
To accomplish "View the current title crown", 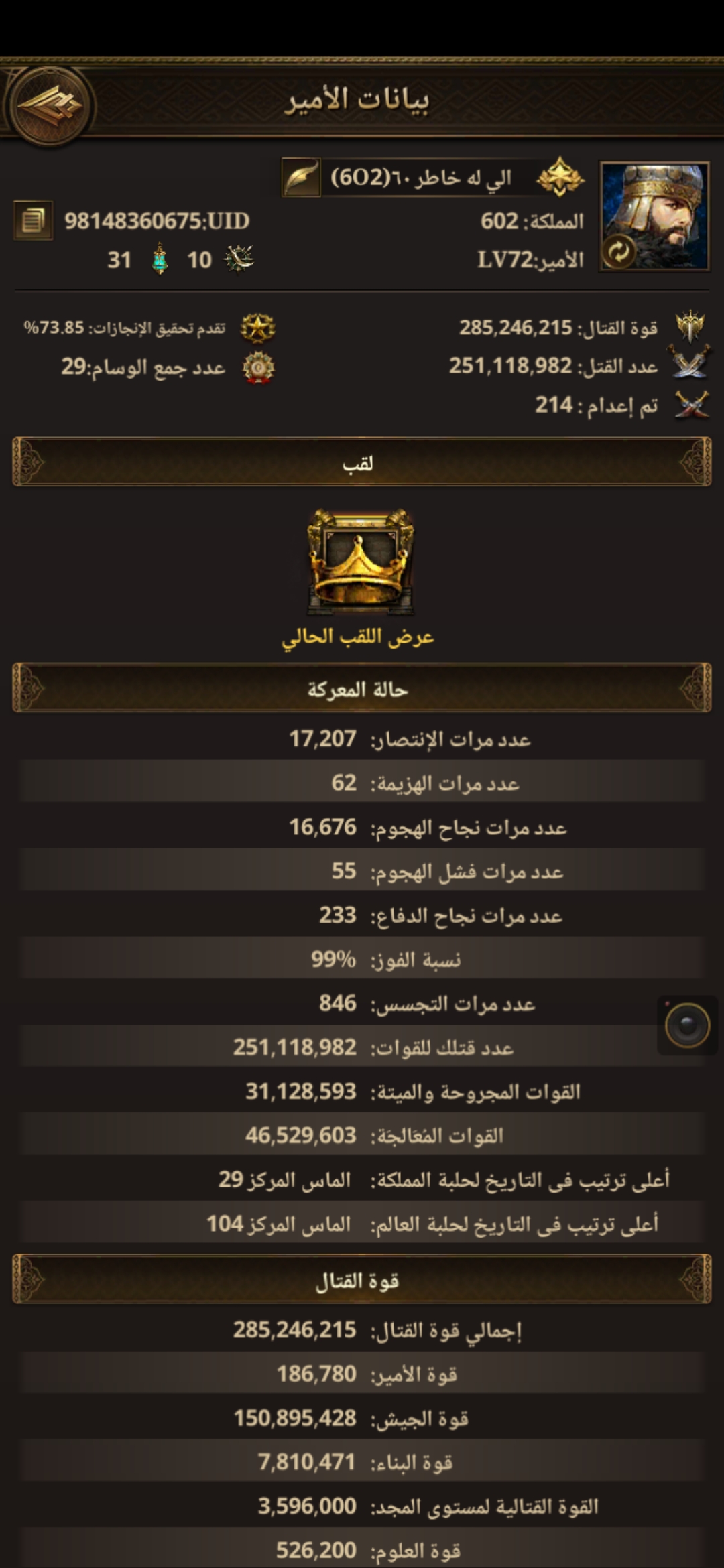I will click(x=360, y=562).
